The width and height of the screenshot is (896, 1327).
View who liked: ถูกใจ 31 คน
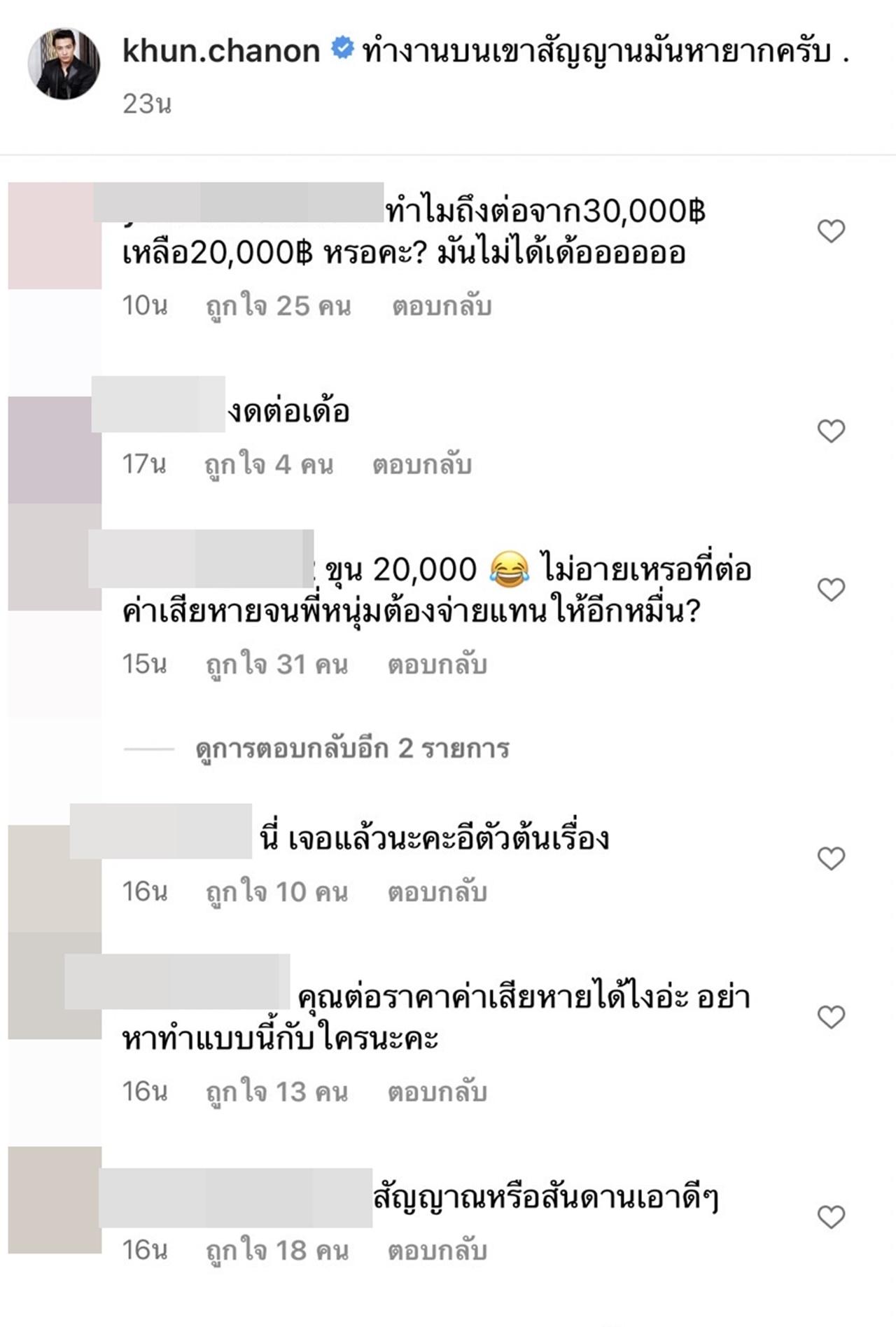(276, 665)
